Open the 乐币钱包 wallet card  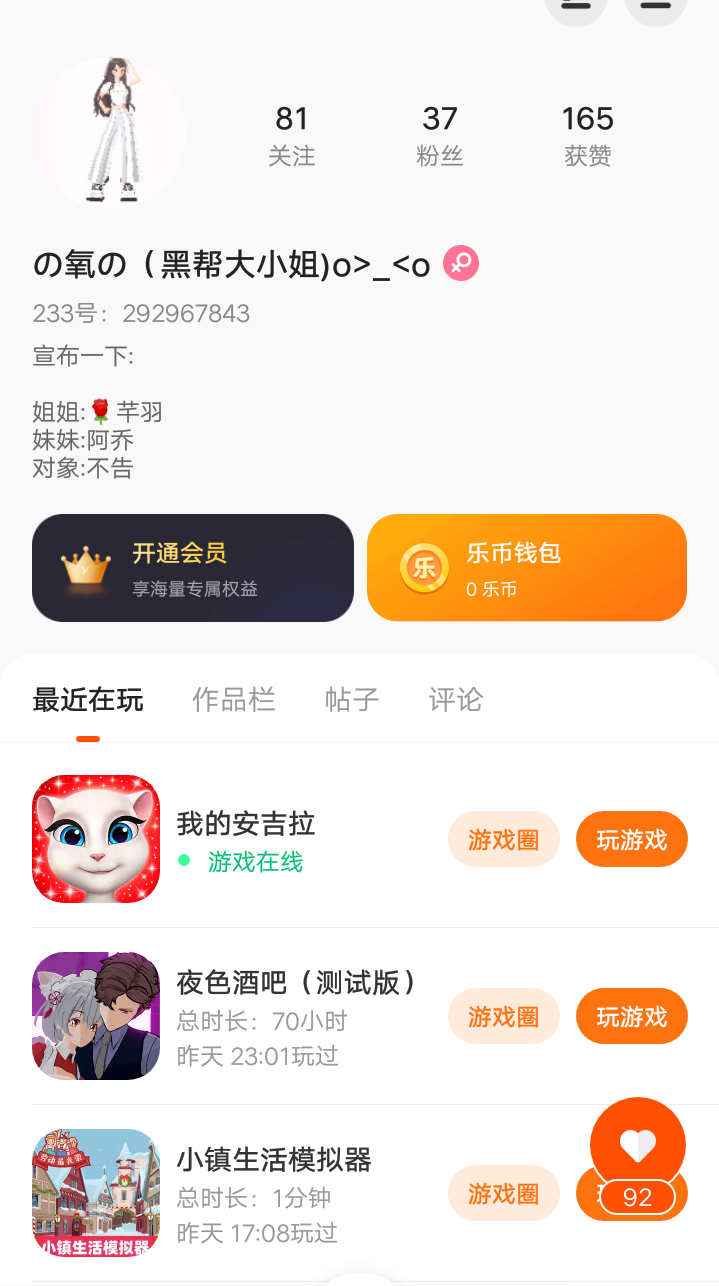click(x=527, y=568)
